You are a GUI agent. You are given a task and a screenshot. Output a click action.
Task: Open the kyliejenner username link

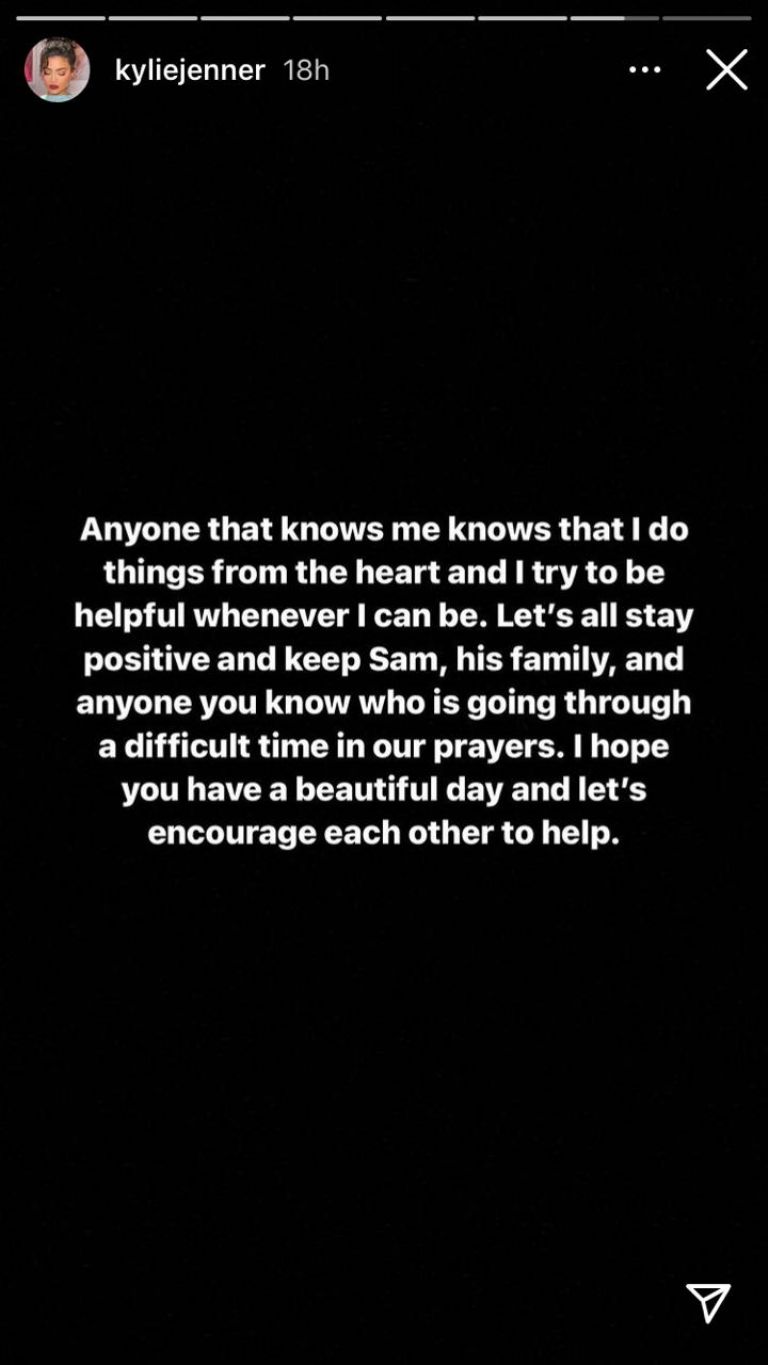[190, 70]
